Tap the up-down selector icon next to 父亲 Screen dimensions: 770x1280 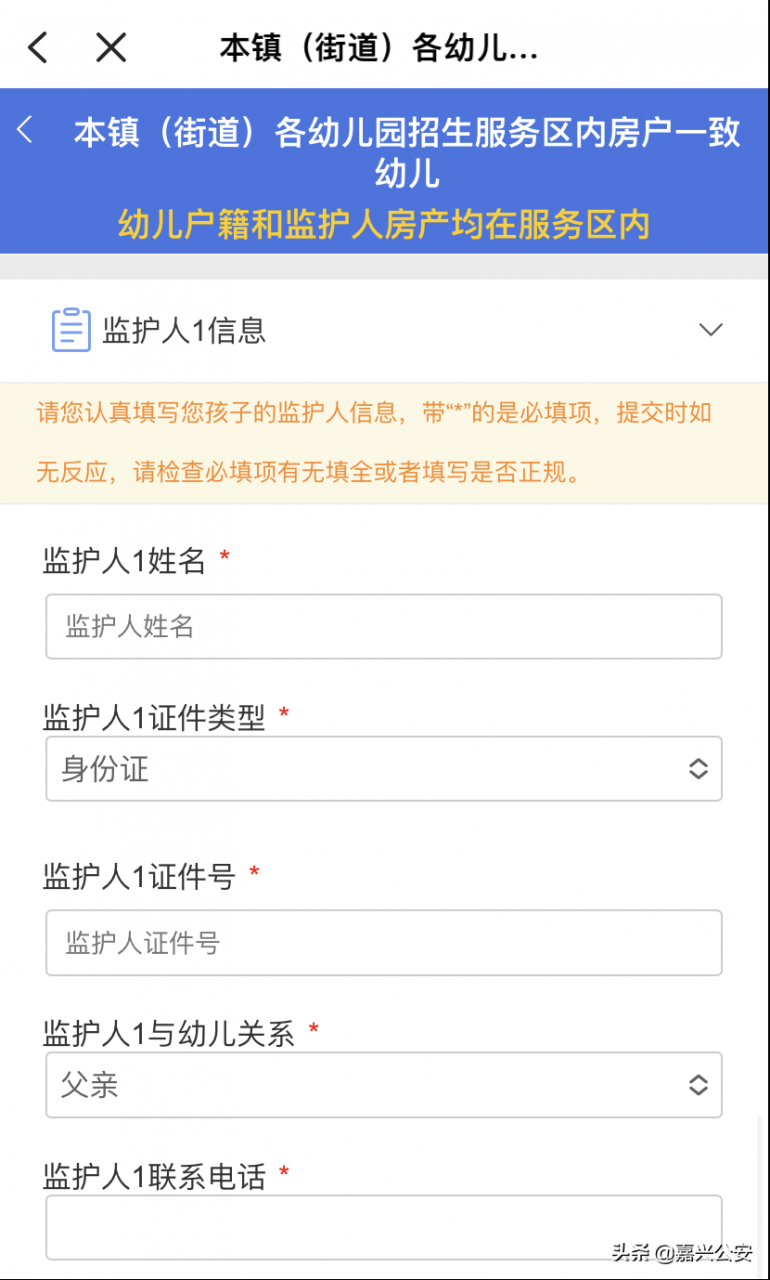click(698, 1084)
